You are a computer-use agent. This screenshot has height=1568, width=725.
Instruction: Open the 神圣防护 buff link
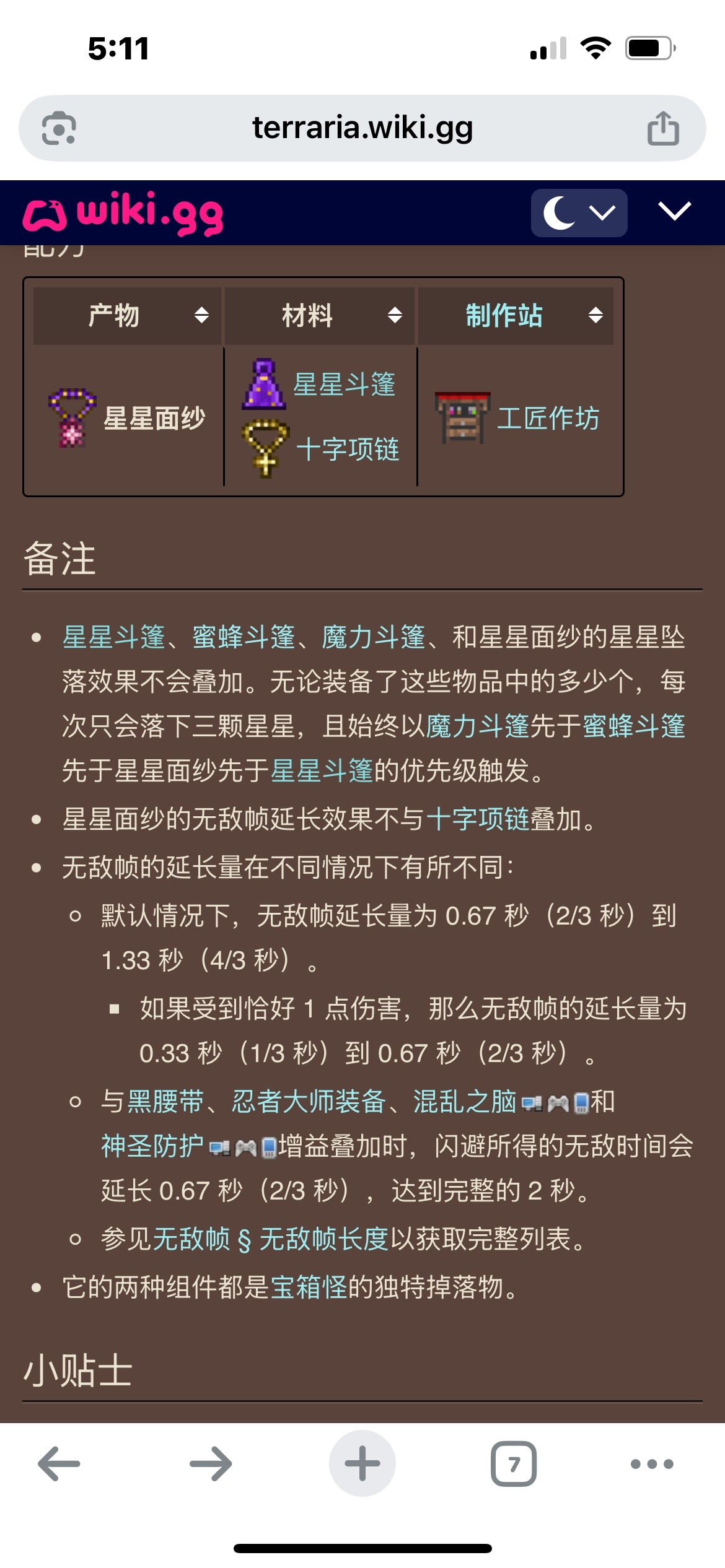coord(152,1146)
